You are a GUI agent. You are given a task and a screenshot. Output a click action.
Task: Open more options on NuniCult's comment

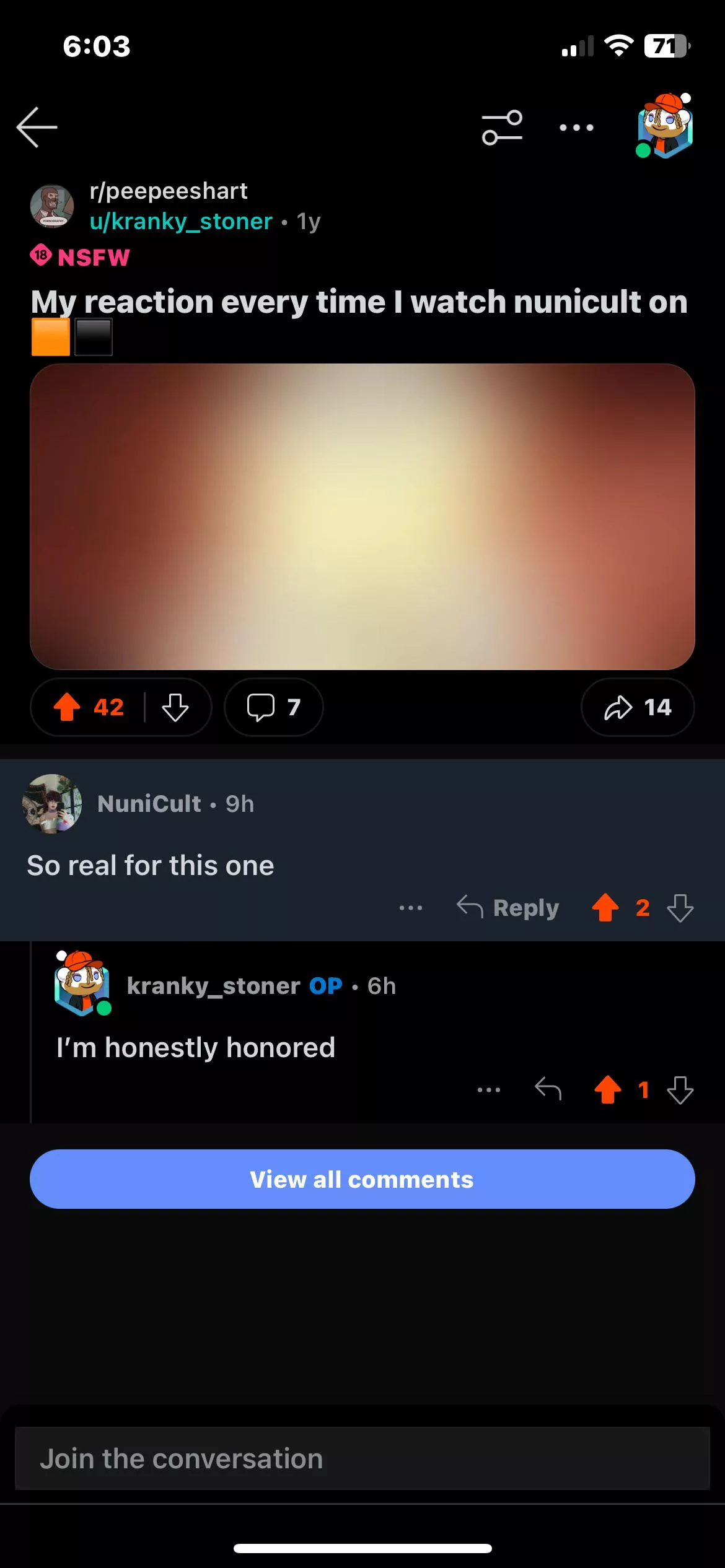[411, 908]
